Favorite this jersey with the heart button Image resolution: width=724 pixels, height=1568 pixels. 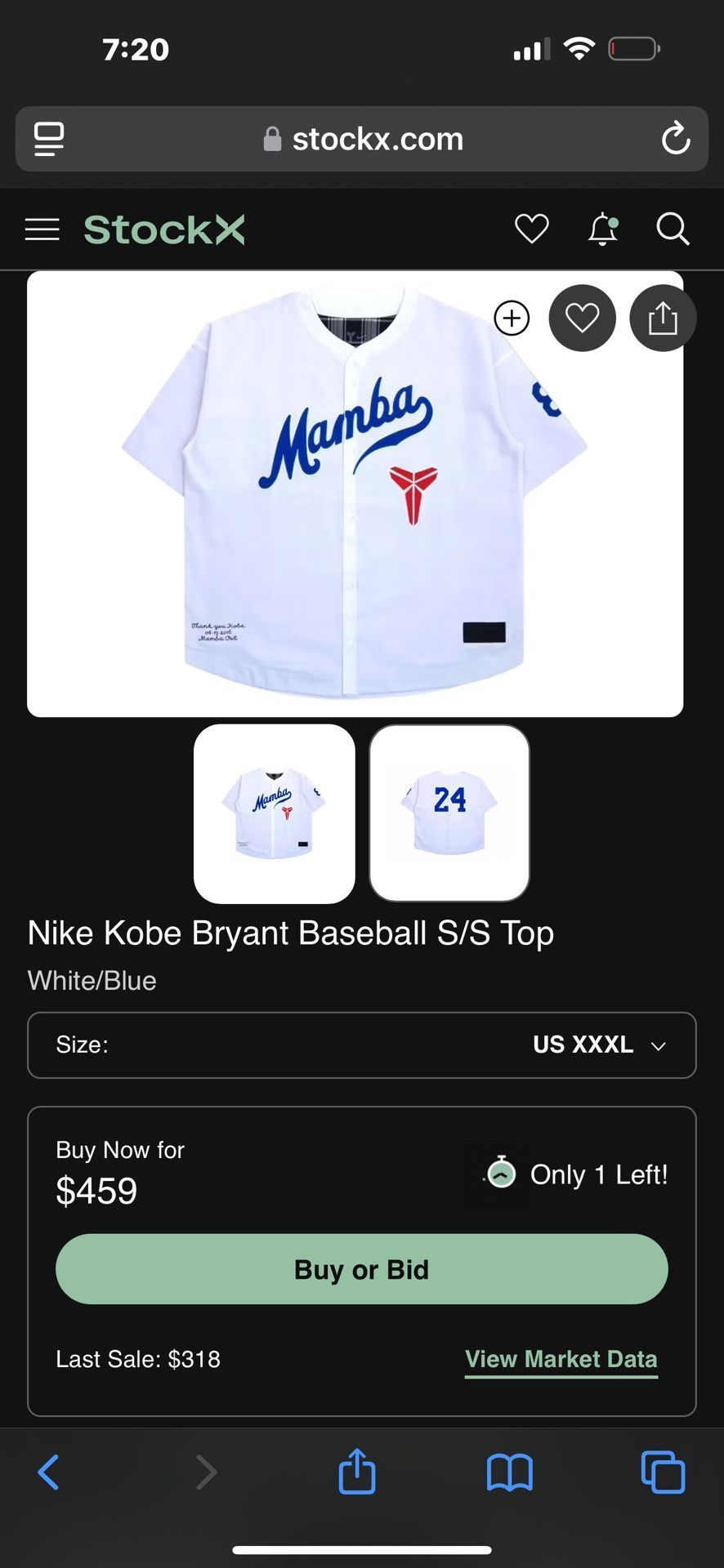(x=582, y=318)
